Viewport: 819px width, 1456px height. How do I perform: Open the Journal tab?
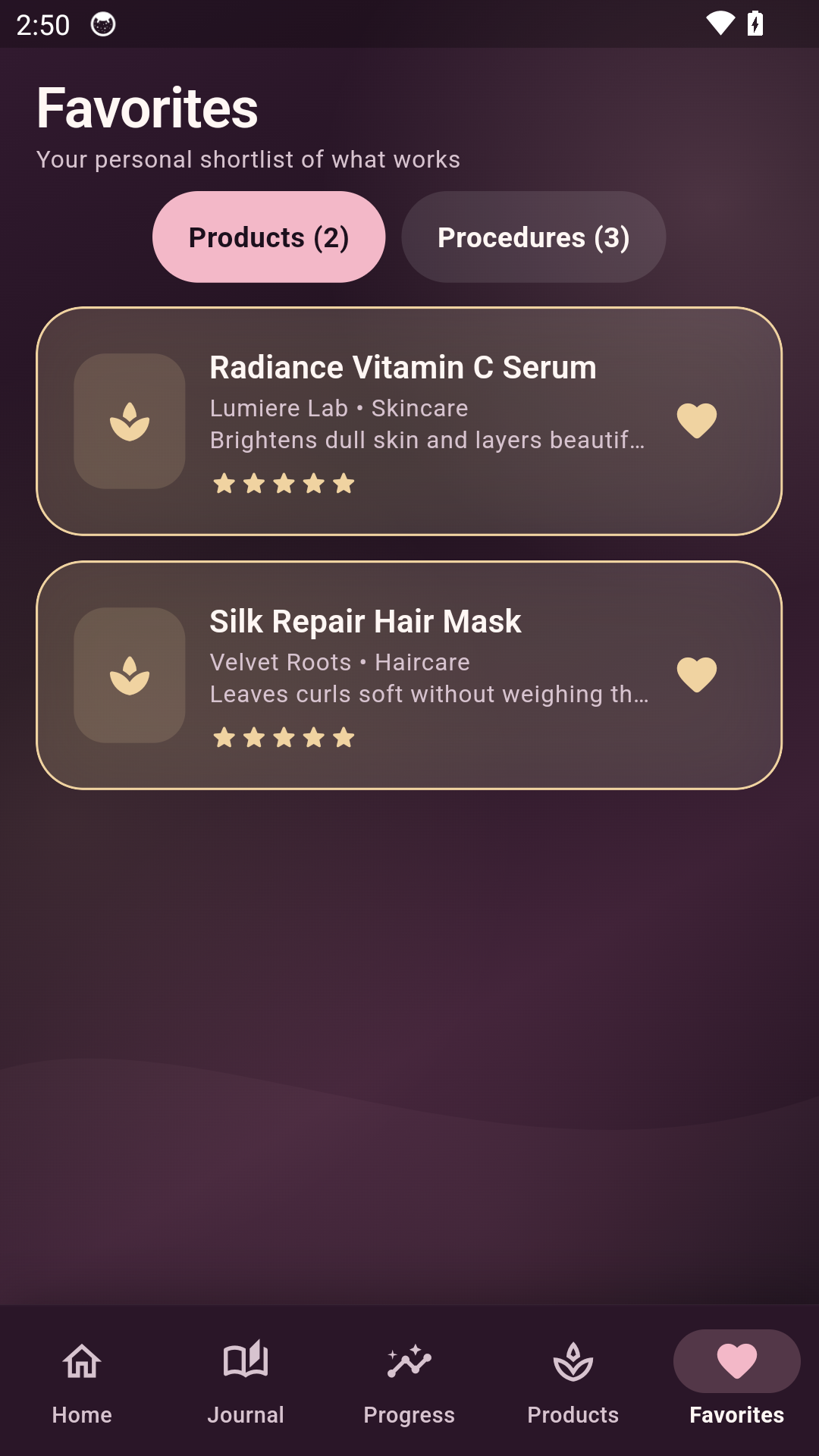point(246,1382)
